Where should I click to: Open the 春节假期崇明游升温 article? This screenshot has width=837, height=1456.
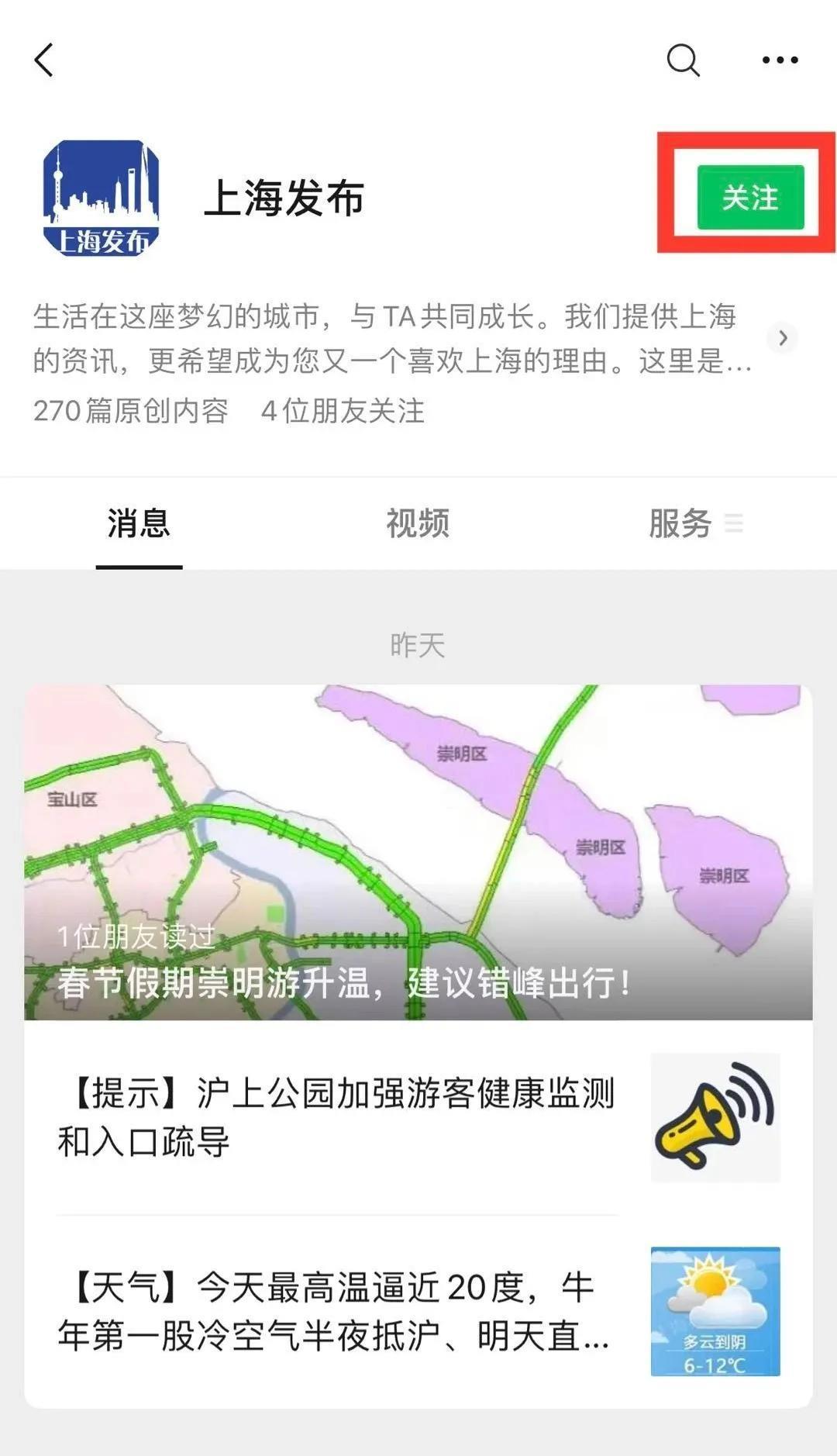[418, 851]
